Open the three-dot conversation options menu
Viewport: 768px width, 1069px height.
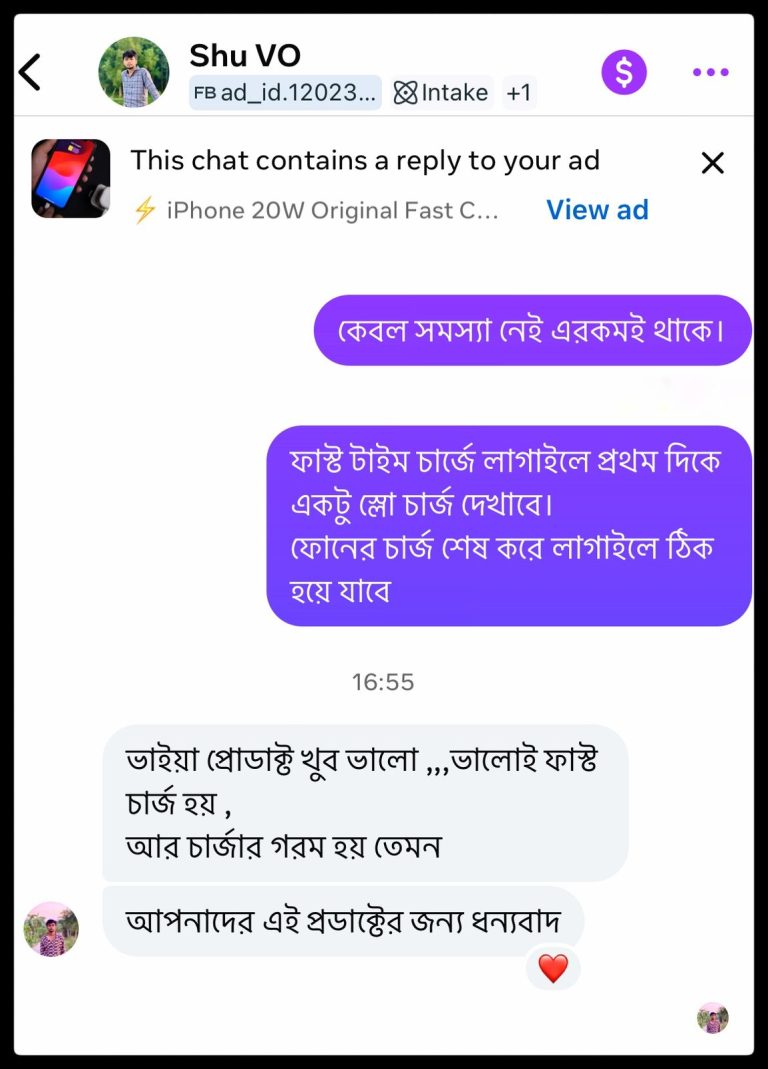click(711, 72)
